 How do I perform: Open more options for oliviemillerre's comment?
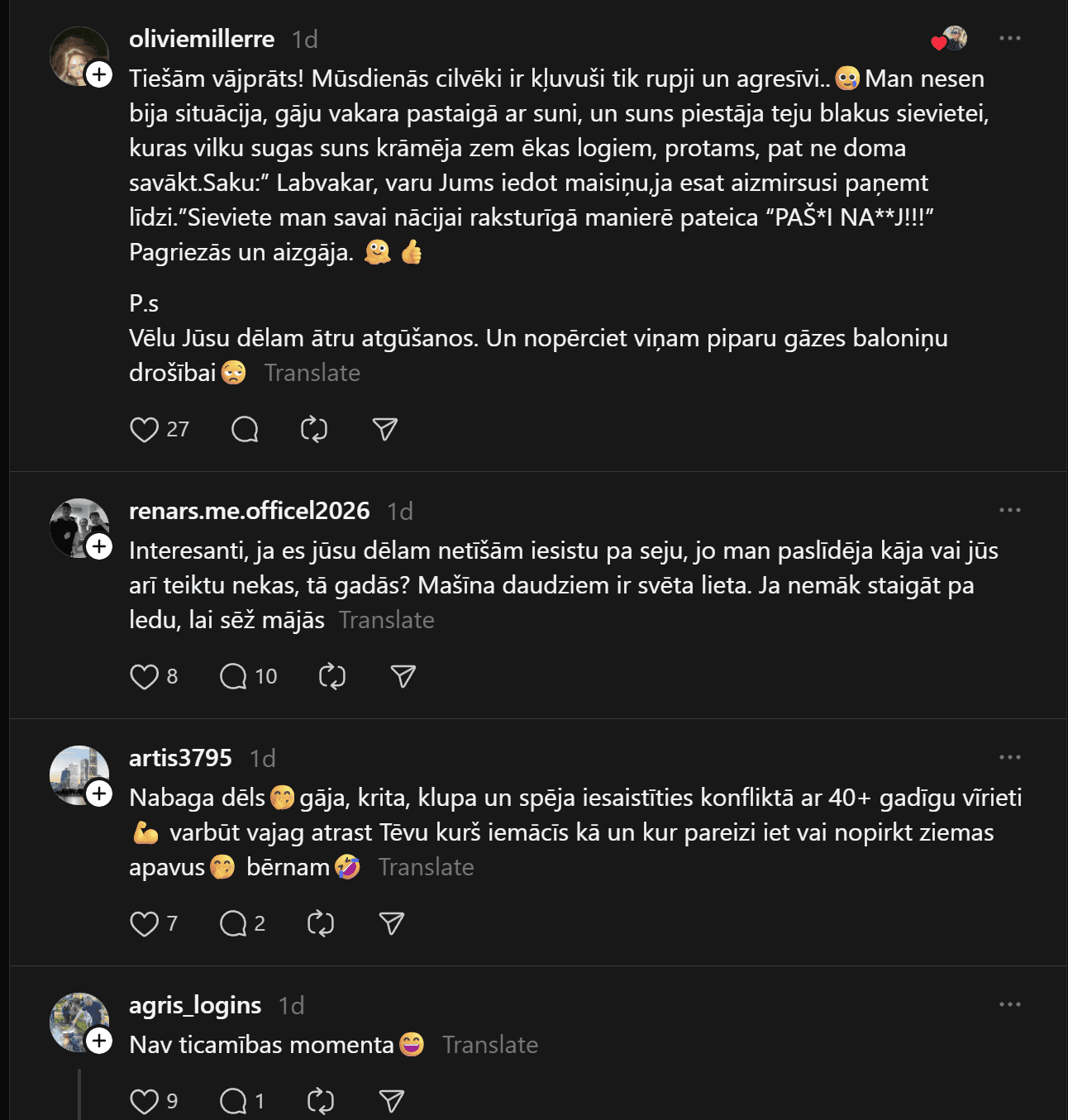1009,39
